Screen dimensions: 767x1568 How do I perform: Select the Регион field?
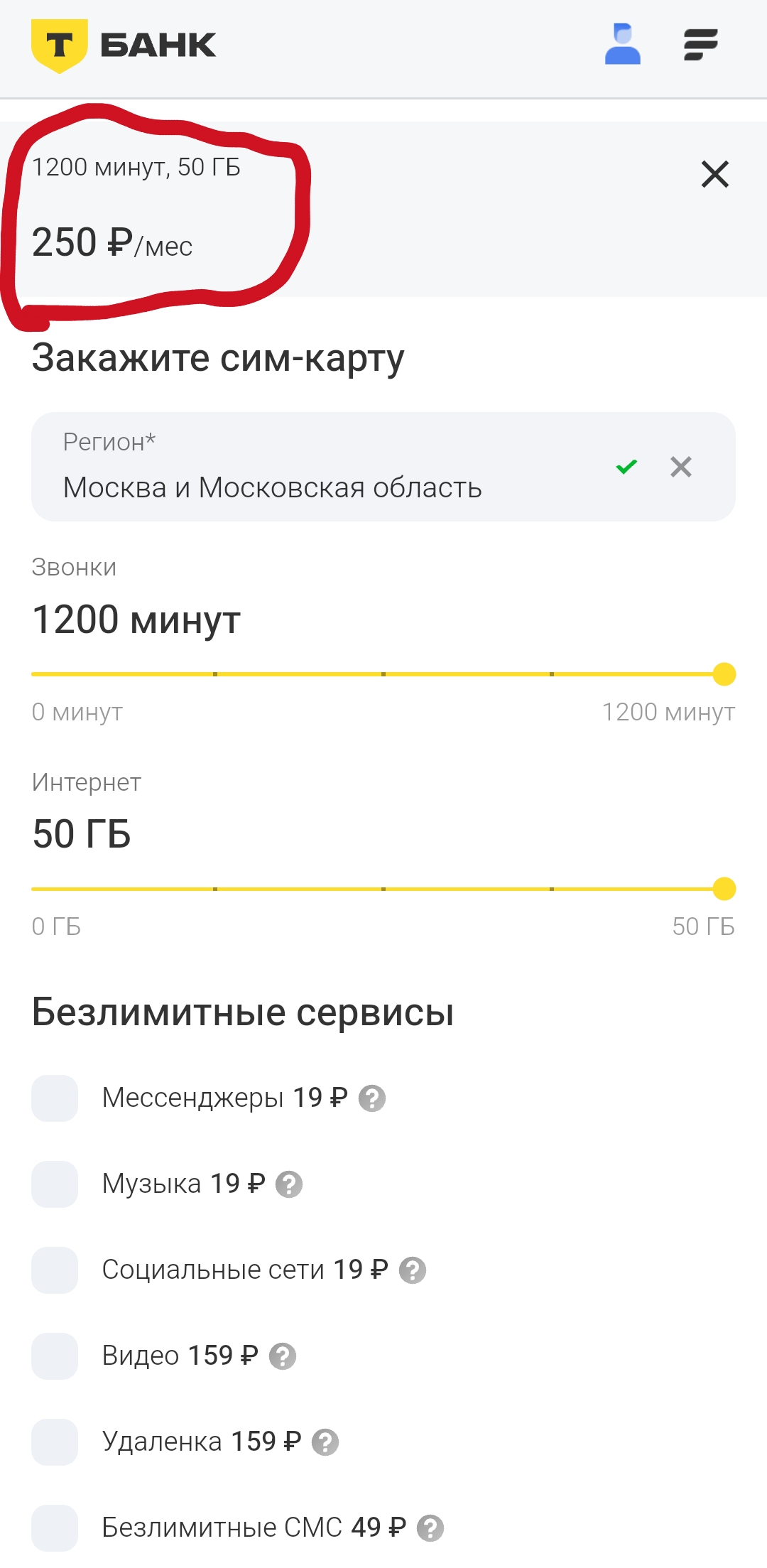[320, 467]
